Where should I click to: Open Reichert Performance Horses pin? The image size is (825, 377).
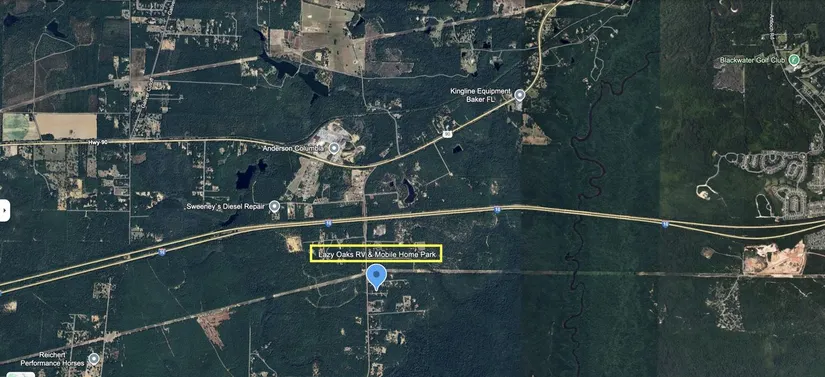click(x=94, y=359)
